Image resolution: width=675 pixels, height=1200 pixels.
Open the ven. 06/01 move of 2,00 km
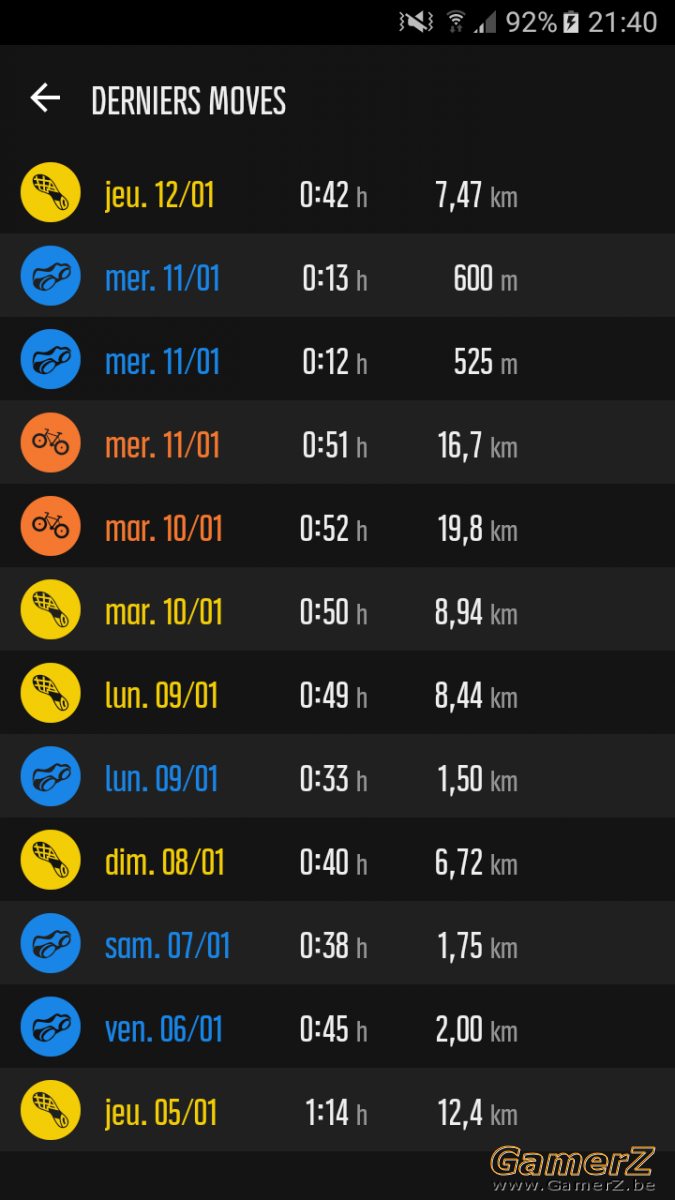337,1028
